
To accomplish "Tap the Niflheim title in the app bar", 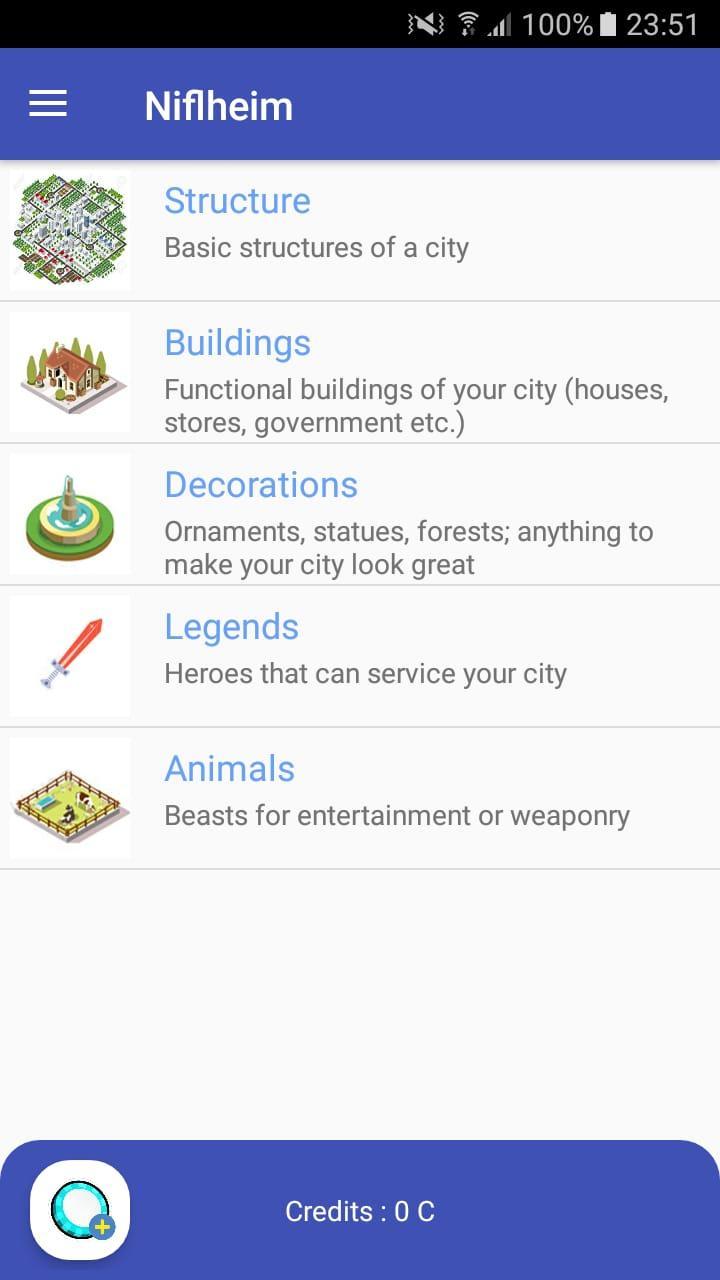I will point(218,103).
